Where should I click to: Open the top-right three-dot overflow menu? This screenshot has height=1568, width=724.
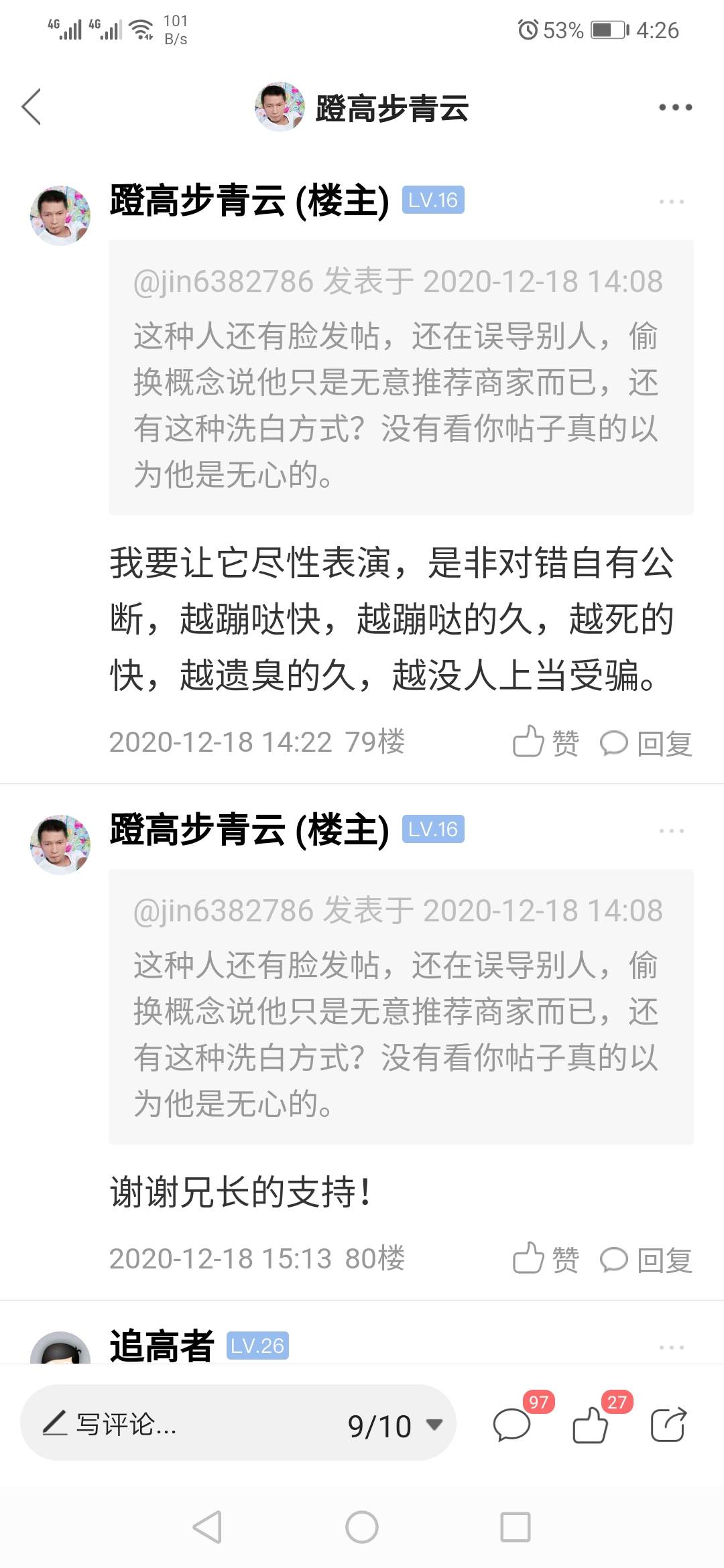(x=675, y=107)
